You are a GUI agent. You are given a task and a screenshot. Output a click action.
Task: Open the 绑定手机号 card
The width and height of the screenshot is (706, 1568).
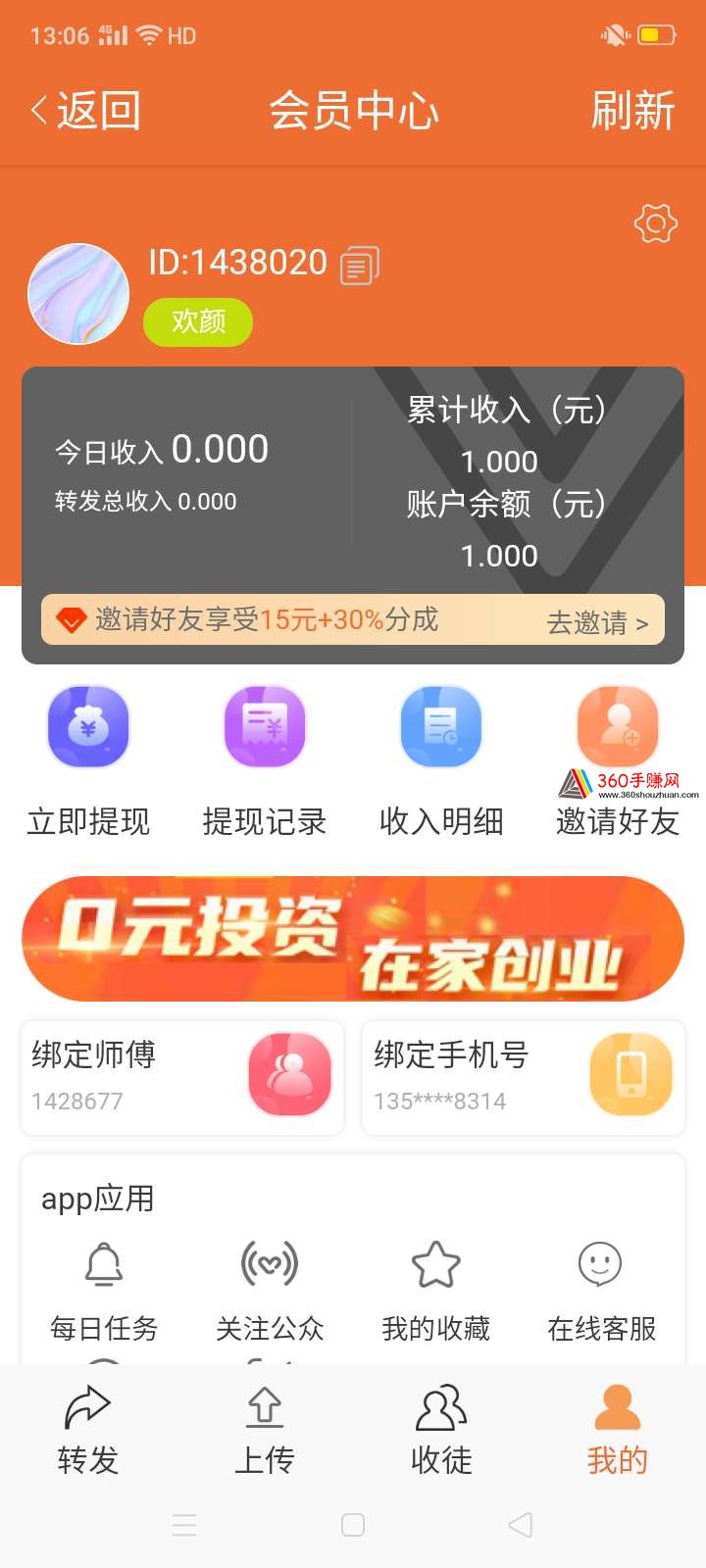coord(524,1077)
